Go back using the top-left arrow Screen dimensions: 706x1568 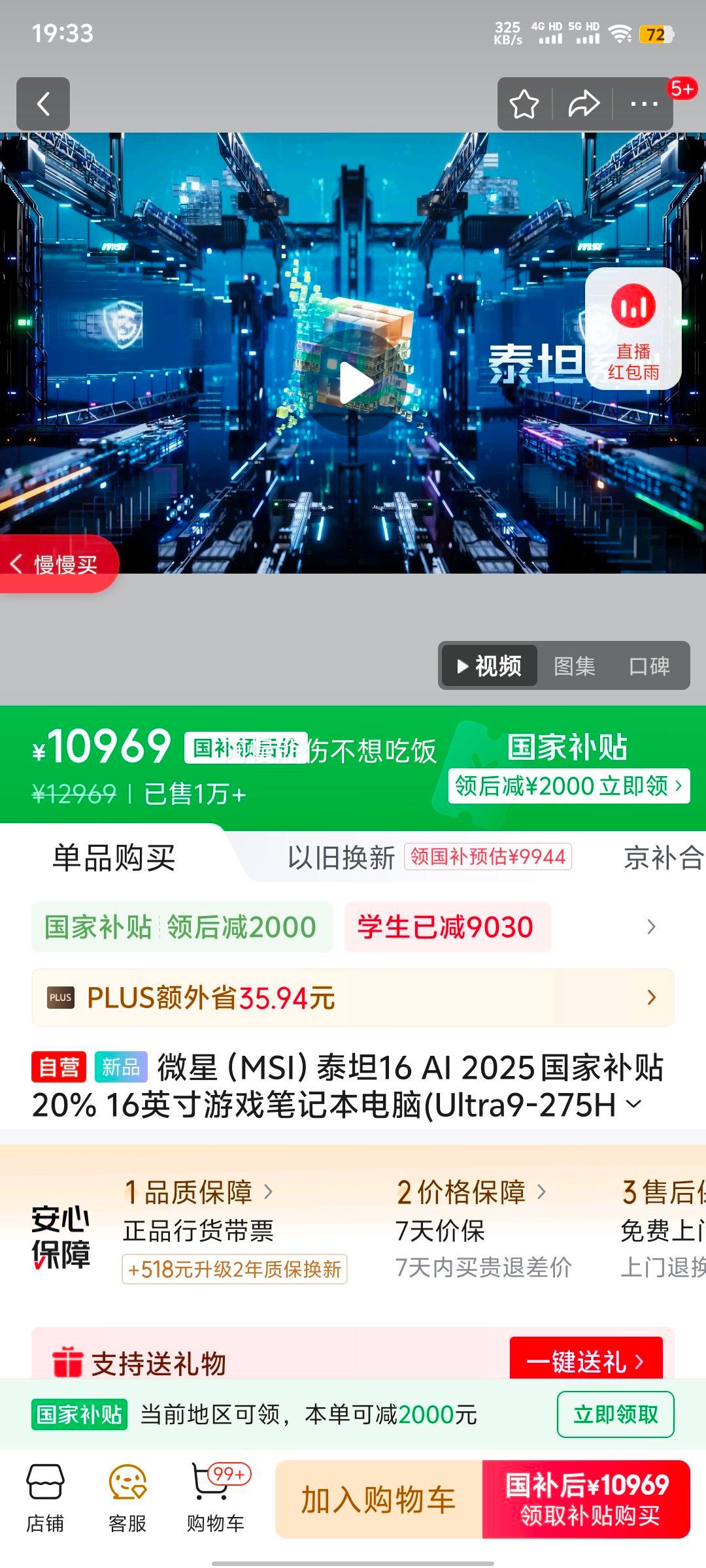pos(43,104)
